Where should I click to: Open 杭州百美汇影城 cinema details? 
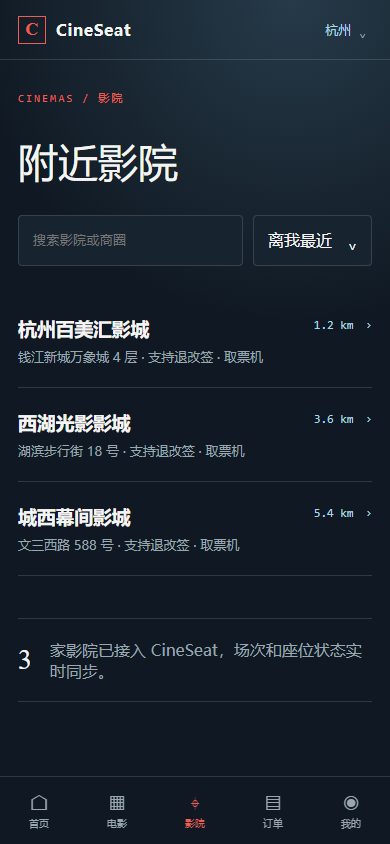(195, 341)
